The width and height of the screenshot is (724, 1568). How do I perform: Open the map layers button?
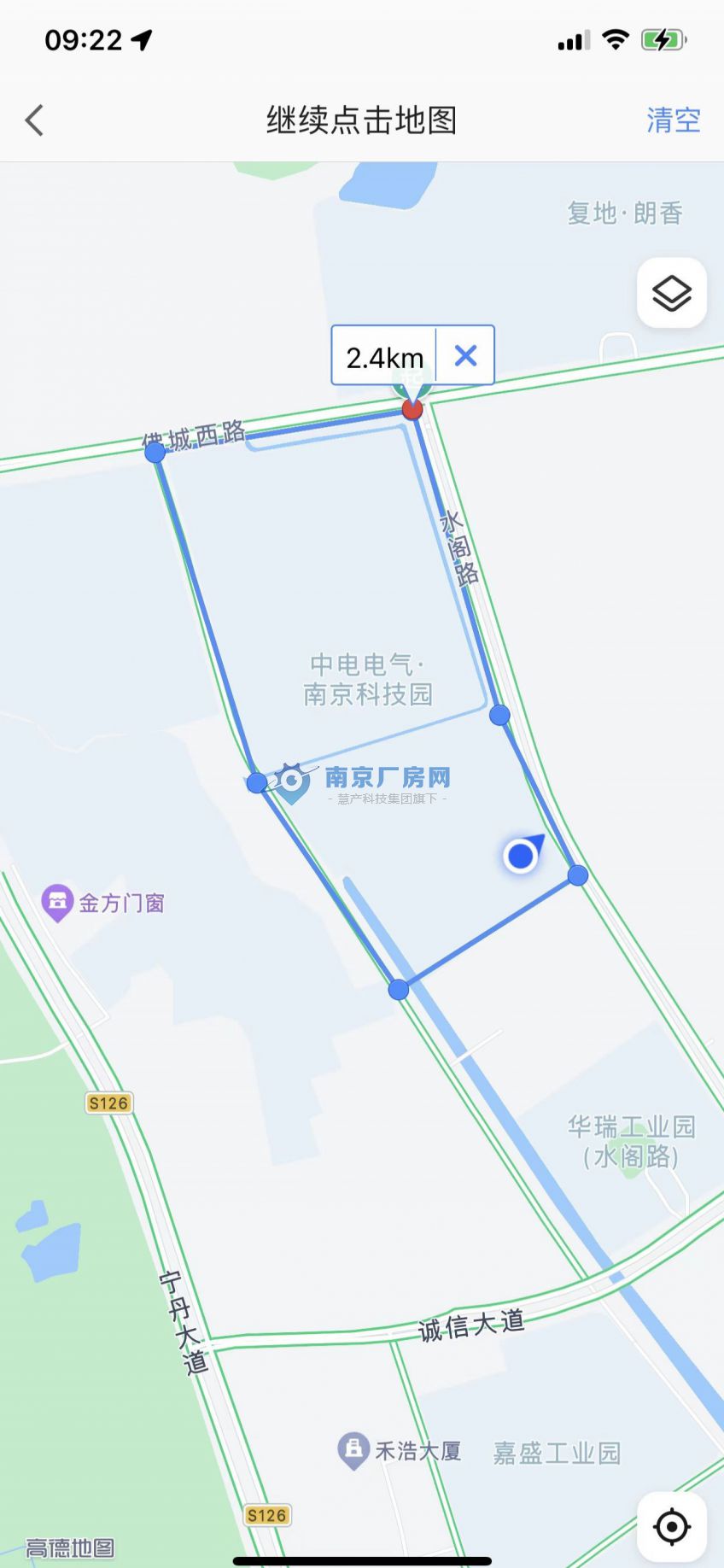tap(672, 293)
